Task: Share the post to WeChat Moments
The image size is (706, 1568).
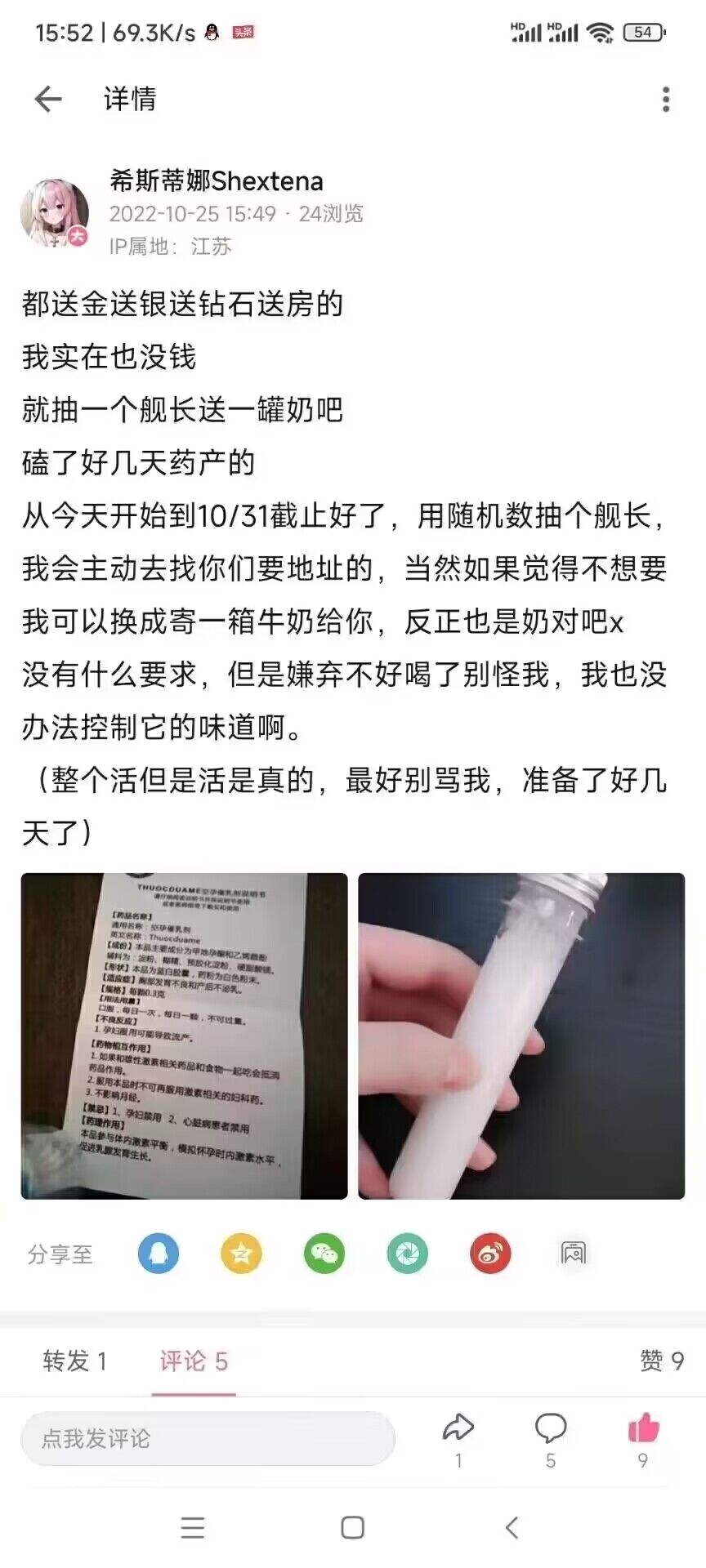Action: coord(408,1254)
